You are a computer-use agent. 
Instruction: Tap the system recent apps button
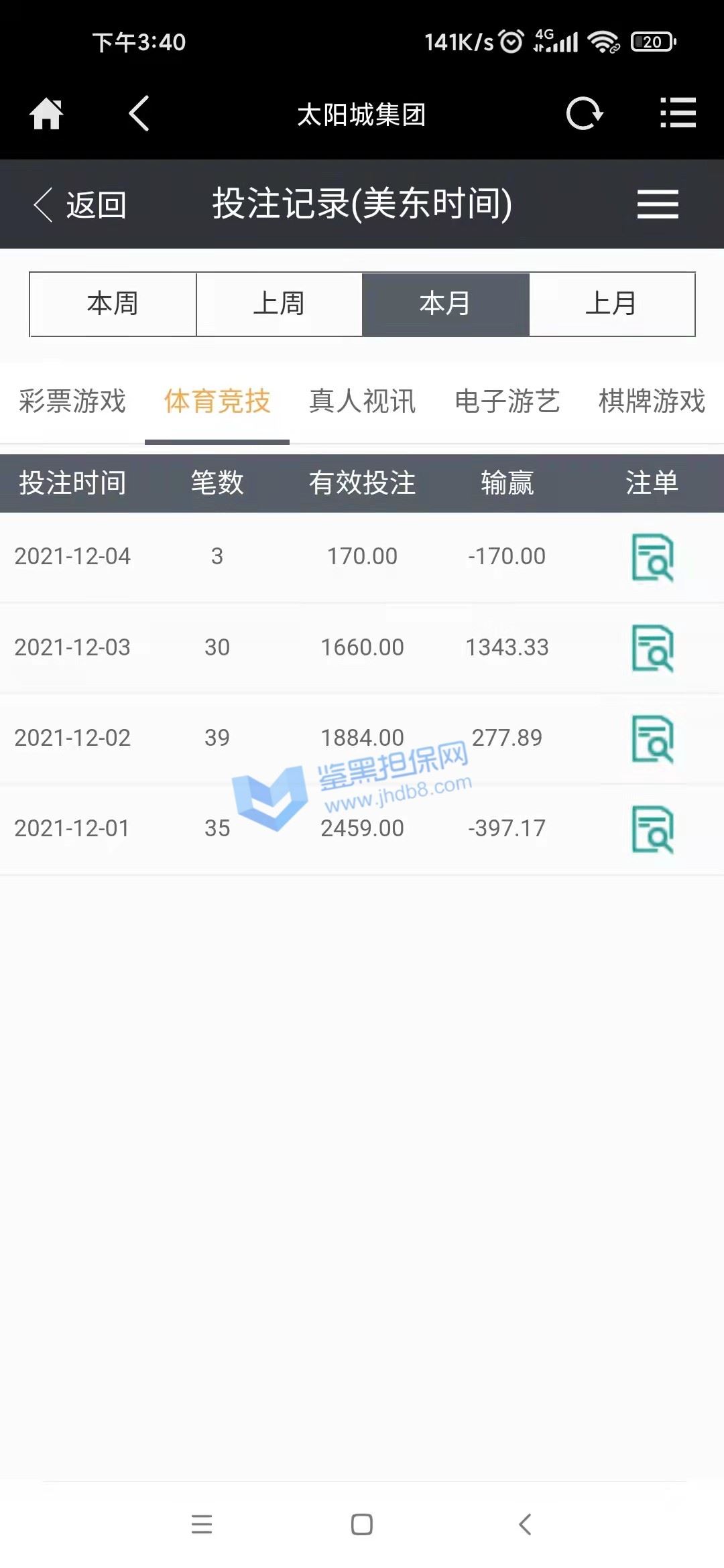coord(202,1524)
